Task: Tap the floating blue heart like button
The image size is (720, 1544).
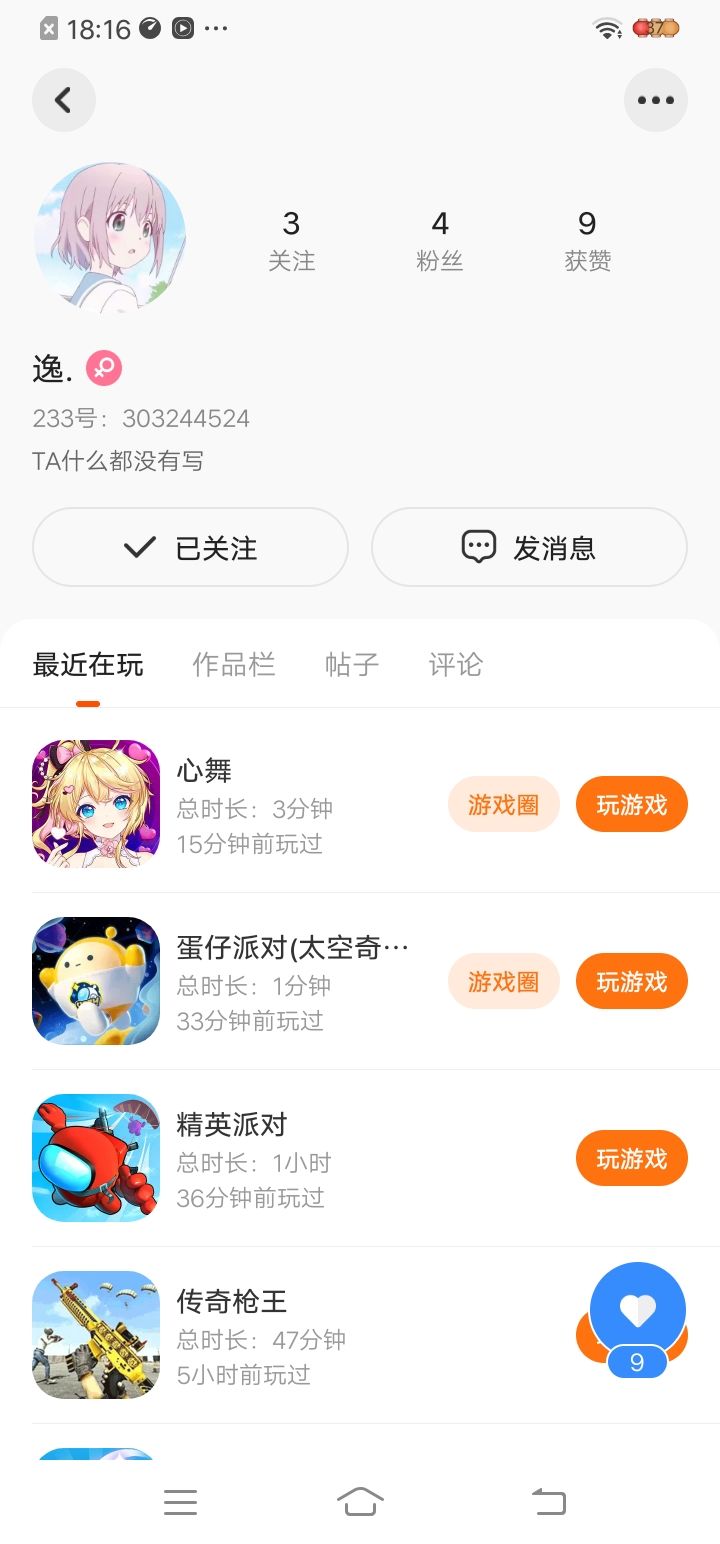Action: point(638,1311)
